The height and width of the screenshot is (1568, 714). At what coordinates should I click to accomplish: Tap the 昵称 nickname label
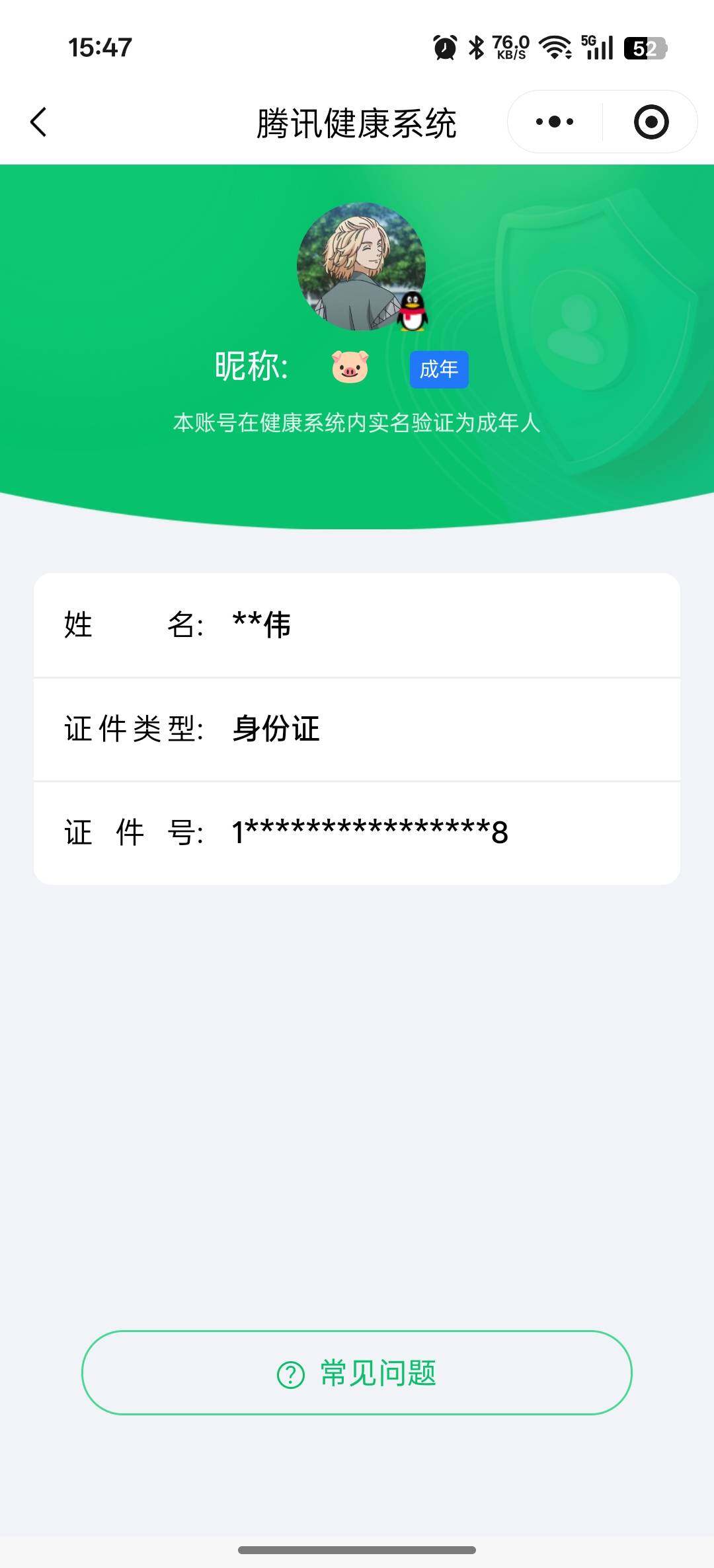[x=251, y=367]
